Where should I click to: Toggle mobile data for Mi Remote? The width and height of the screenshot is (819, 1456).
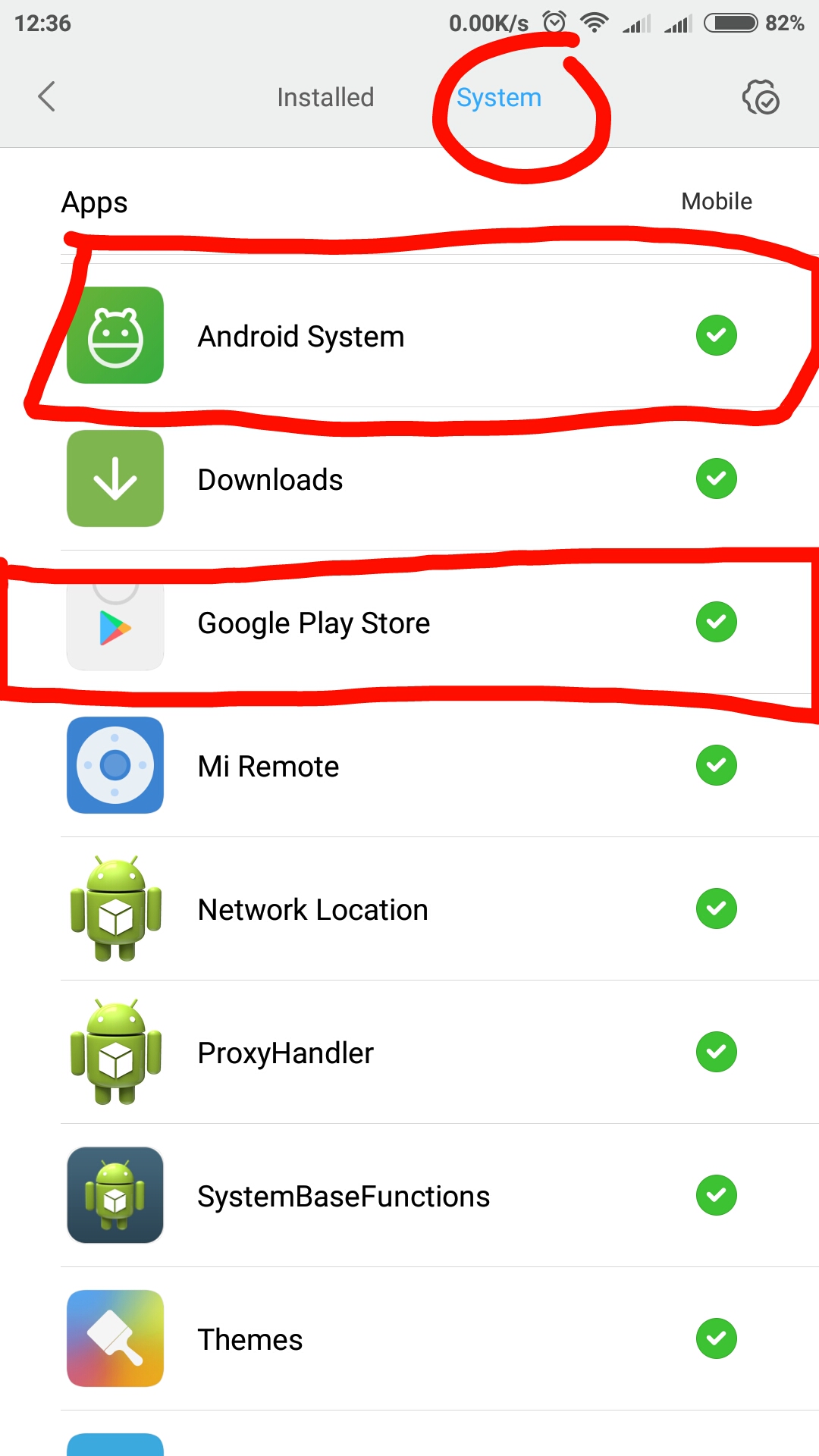click(x=717, y=765)
